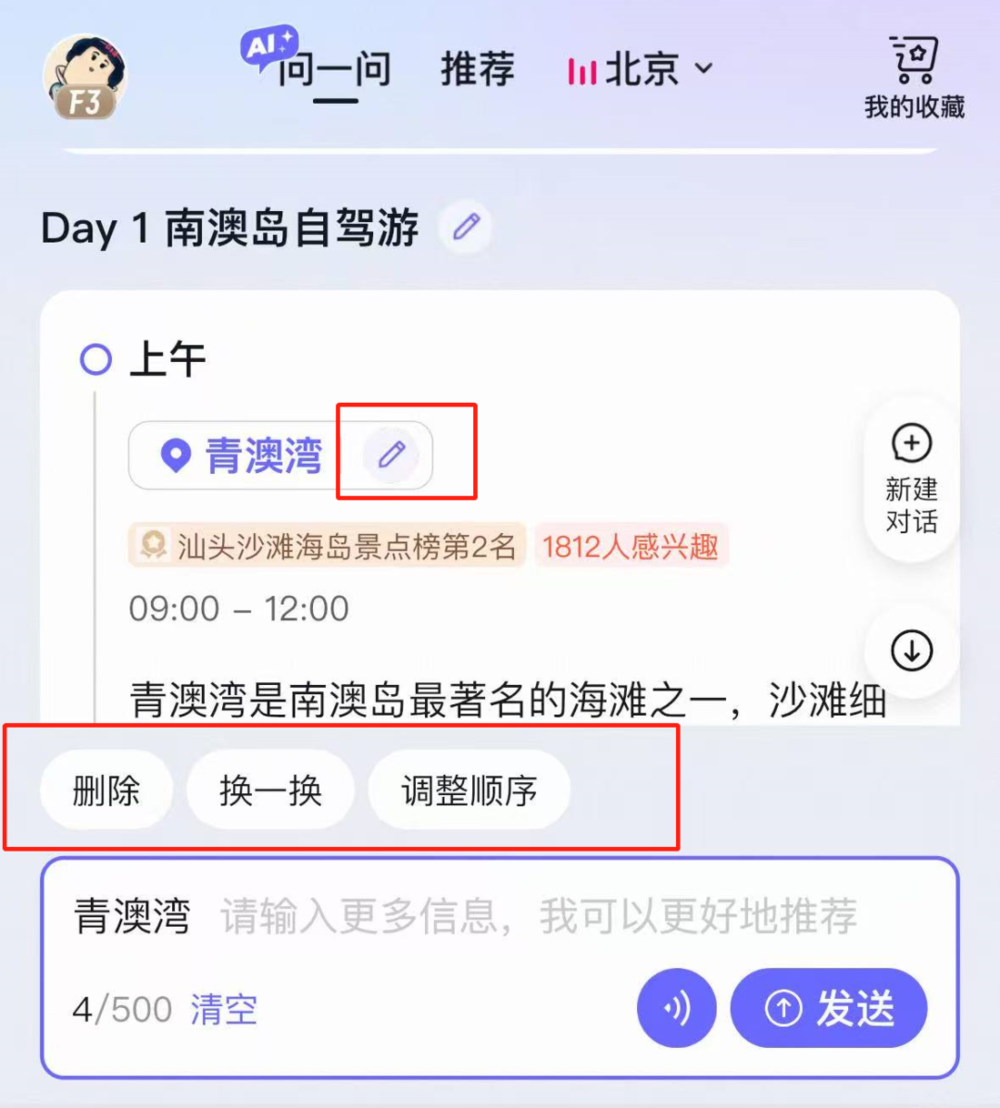The height and width of the screenshot is (1108, 1000).
Task: Send the message with 发送
Action: point(829,1009)
